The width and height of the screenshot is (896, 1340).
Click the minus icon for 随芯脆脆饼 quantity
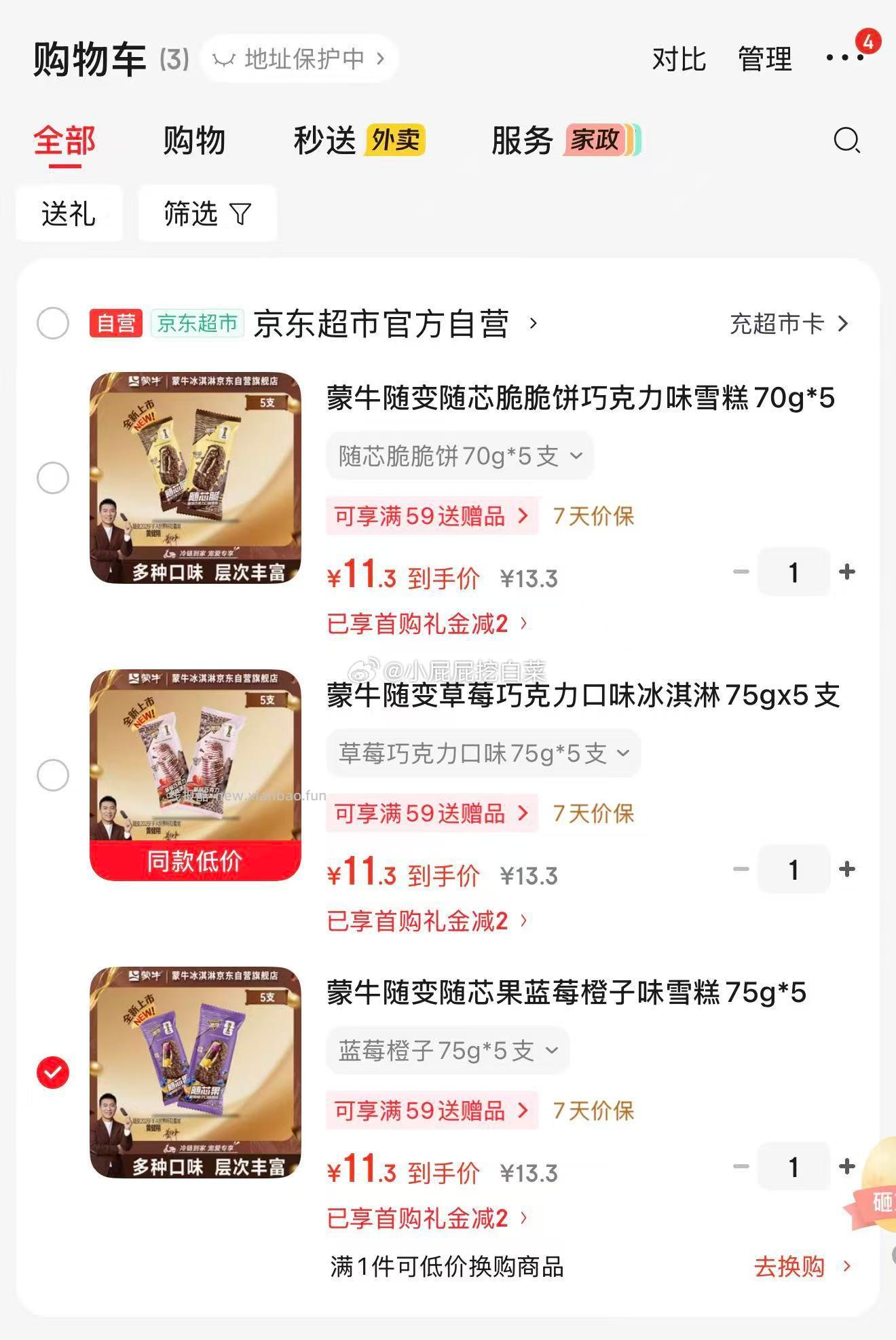pyautogui.click(x=741, y=572)
